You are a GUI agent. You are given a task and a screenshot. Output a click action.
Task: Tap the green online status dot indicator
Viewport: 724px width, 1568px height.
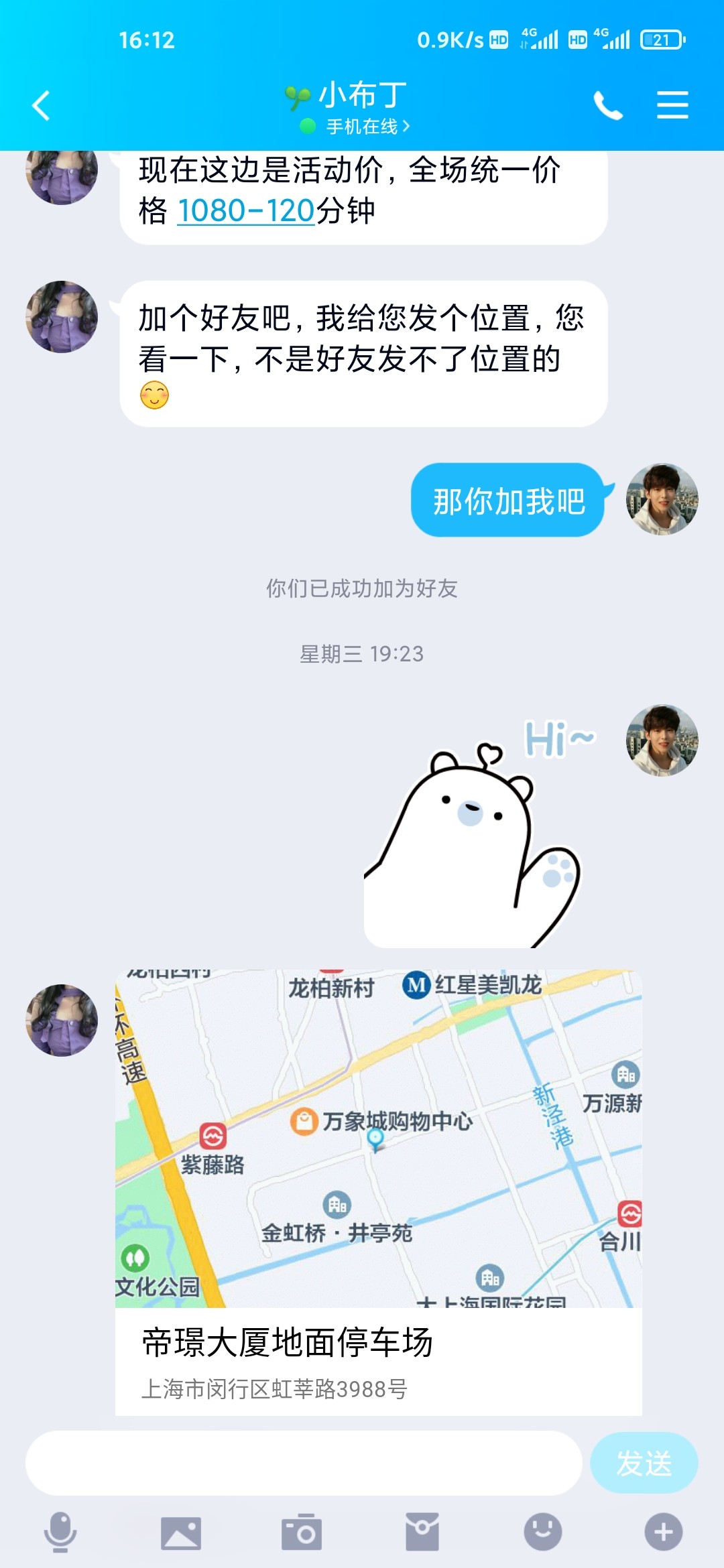(x=306, y=125)
